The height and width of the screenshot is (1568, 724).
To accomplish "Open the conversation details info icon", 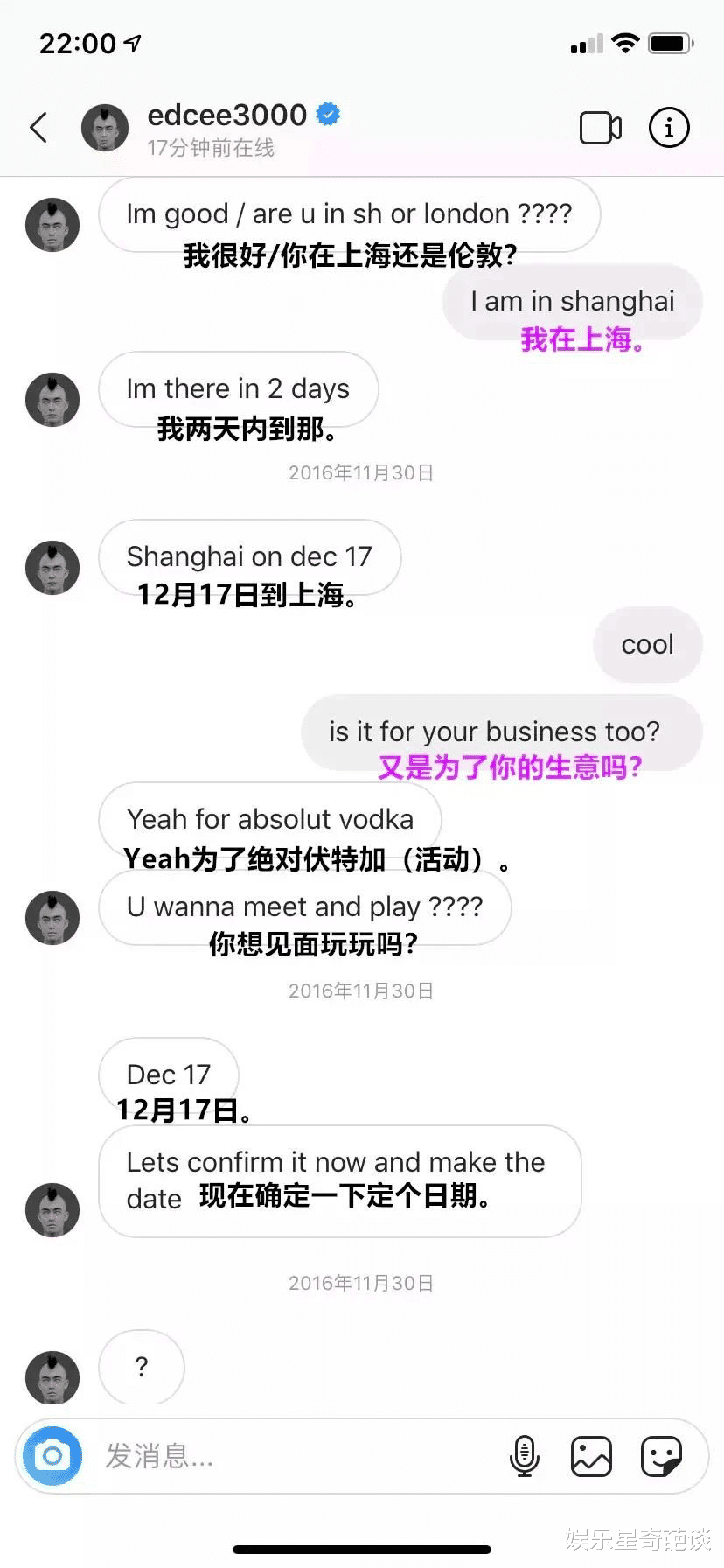I will tap(668, 127).
